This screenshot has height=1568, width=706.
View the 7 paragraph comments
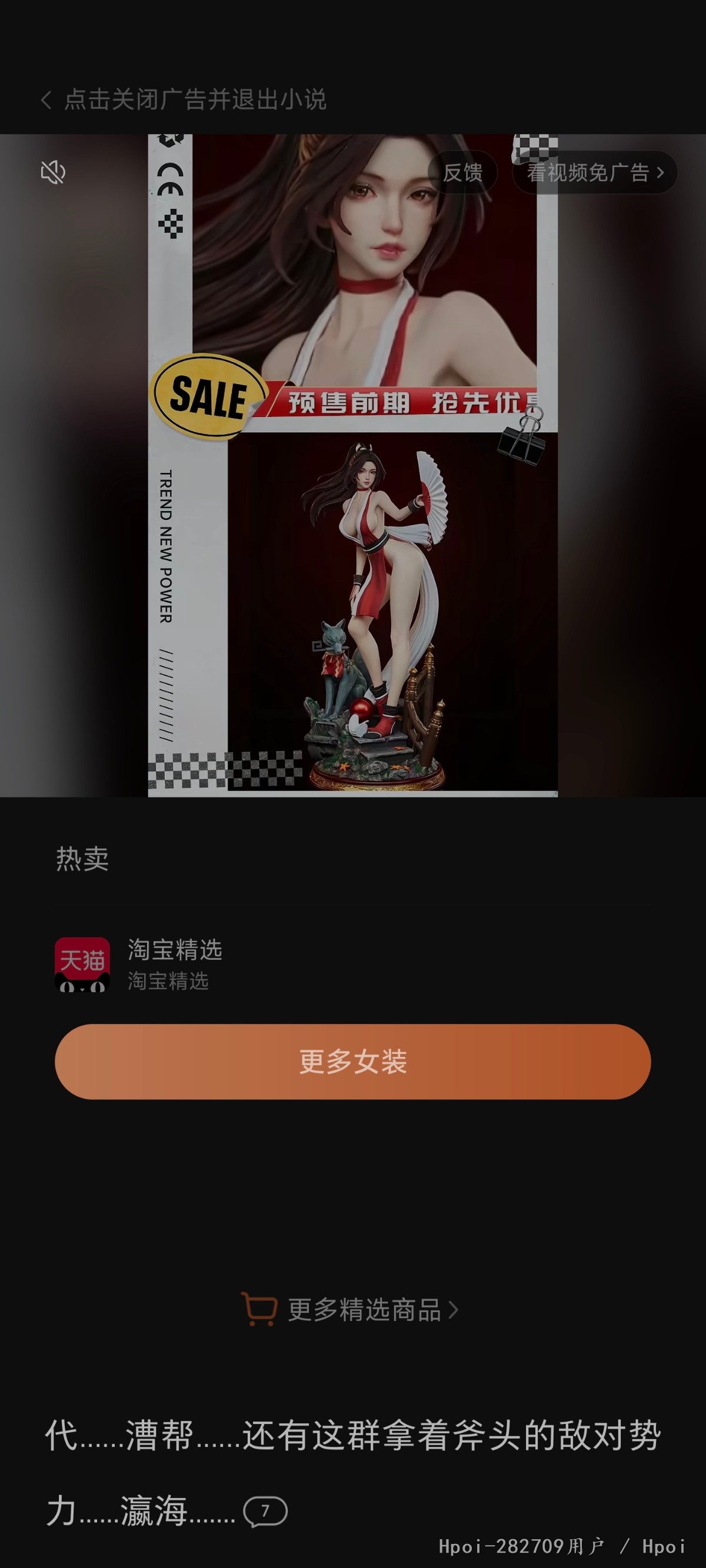click(265, 1511)
